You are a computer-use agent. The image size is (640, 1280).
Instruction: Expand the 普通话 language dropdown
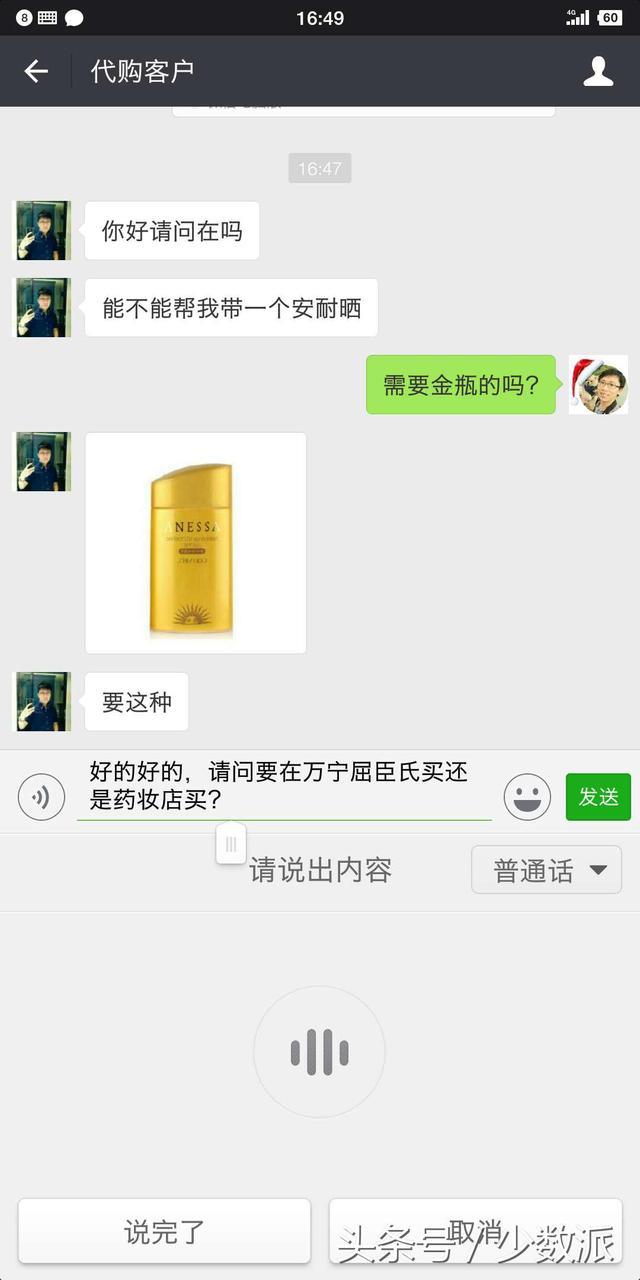coord(546,870)
